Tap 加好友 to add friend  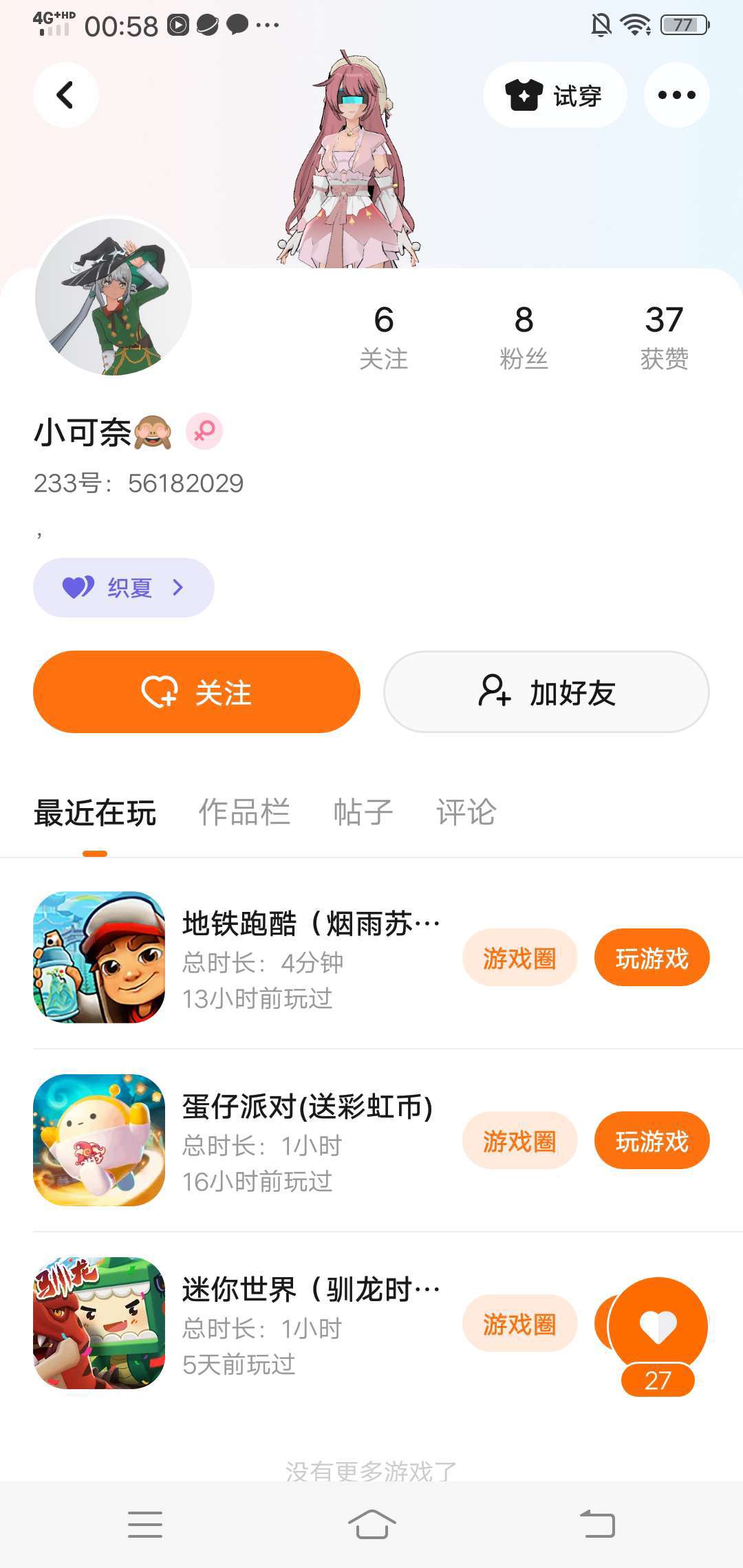pos(546,692)
